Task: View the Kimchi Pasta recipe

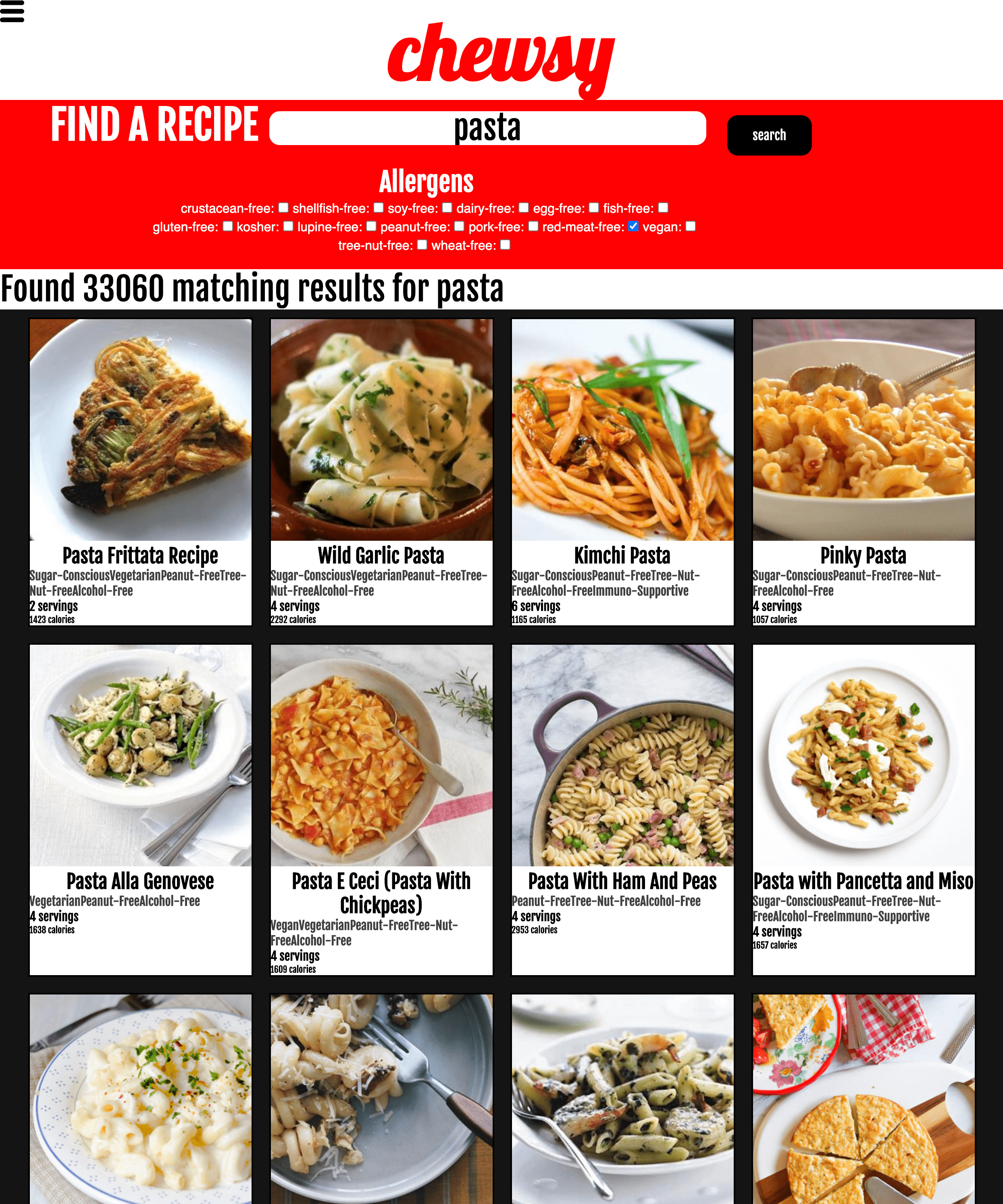Action: coord(622,470)
